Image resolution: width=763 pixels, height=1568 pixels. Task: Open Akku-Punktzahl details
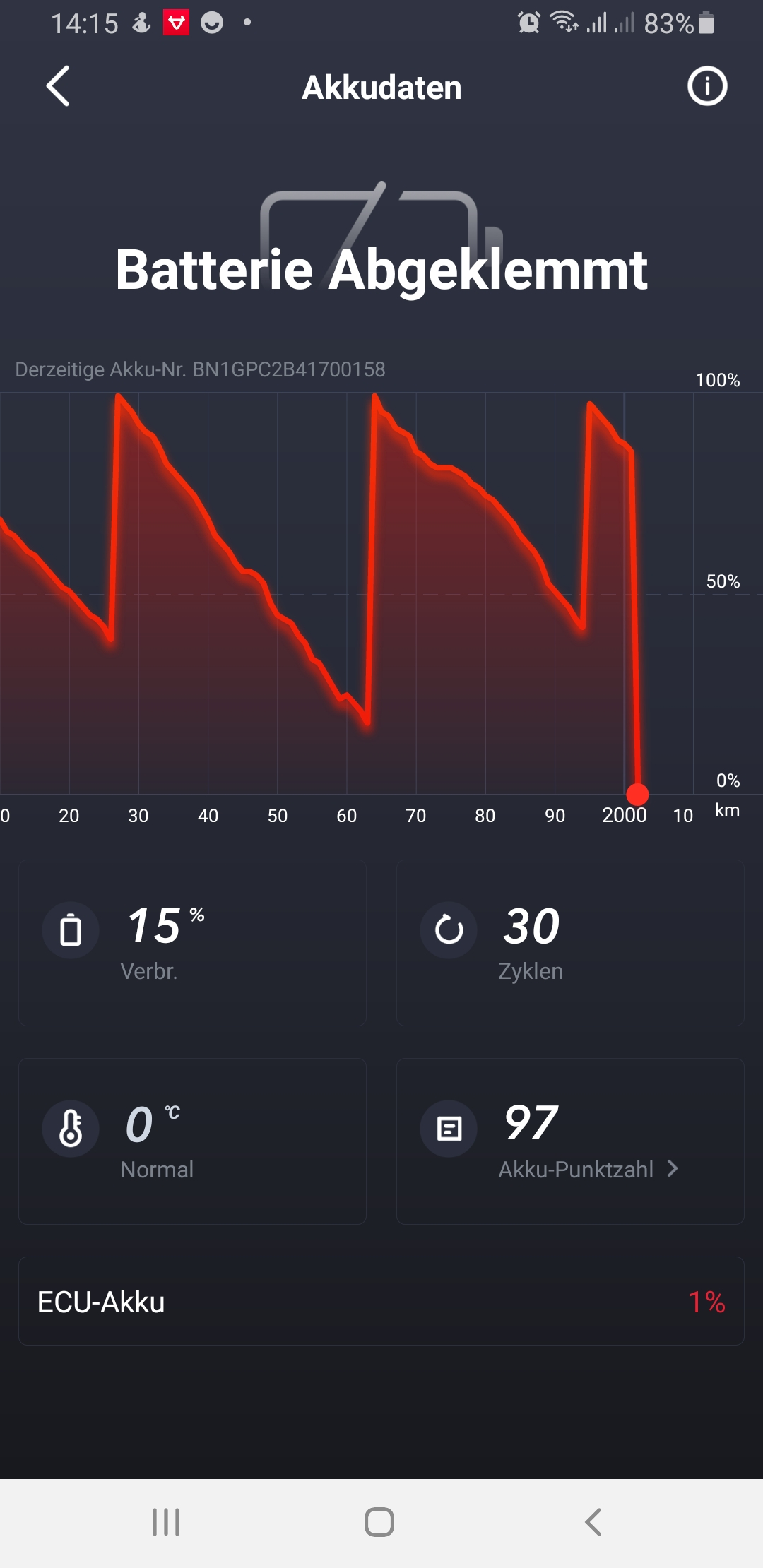pyautogui.click(x=588, y=1169)
